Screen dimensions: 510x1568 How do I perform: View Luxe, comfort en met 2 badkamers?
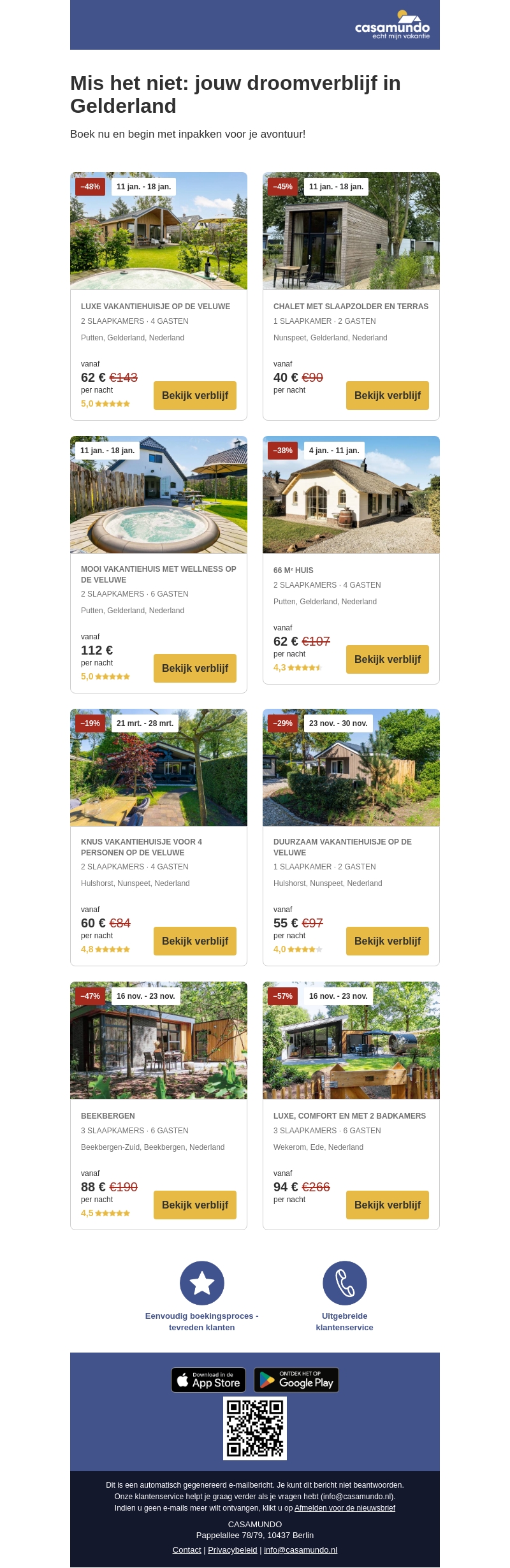tap(387, 1205)
